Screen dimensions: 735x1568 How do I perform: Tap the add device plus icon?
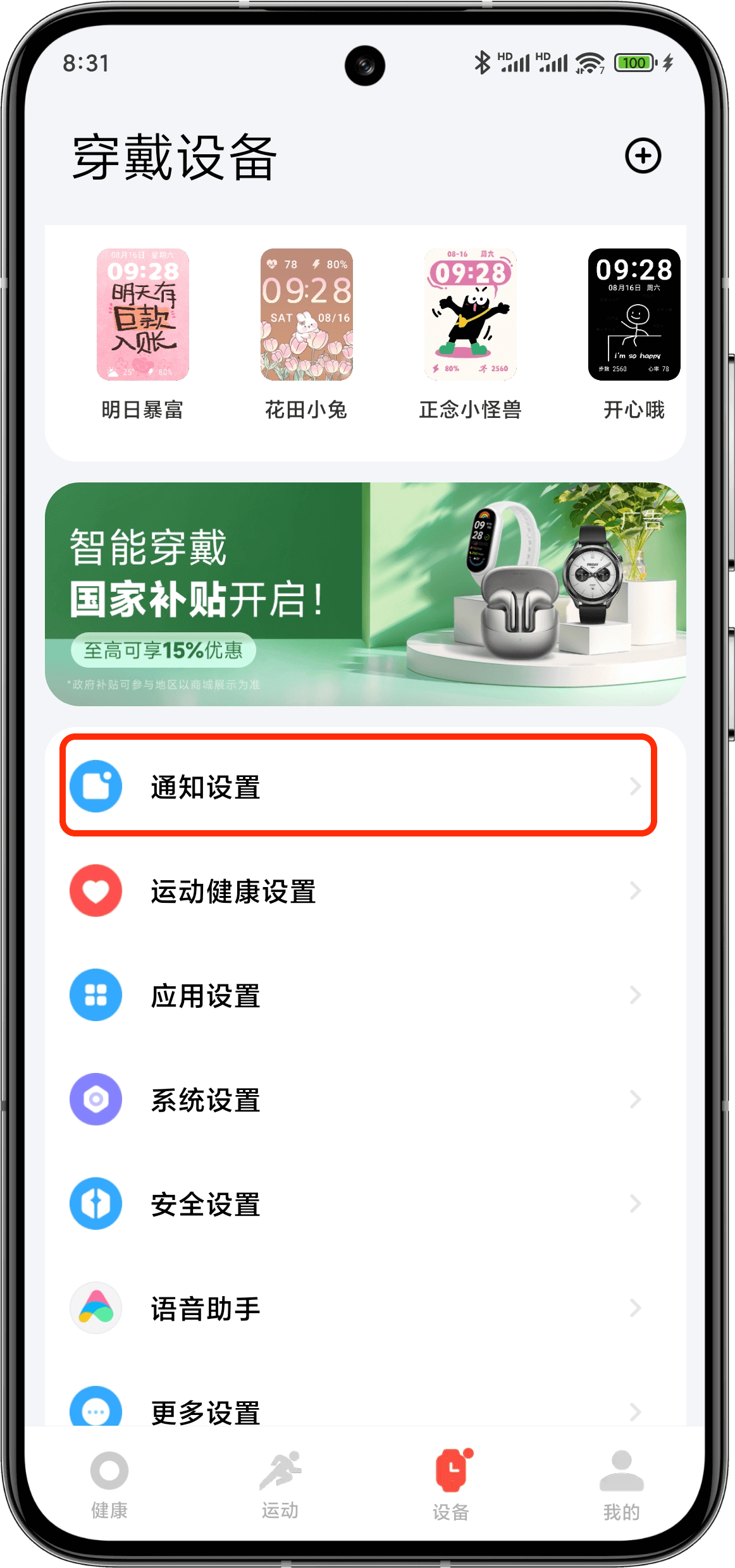tap(643, 156)
